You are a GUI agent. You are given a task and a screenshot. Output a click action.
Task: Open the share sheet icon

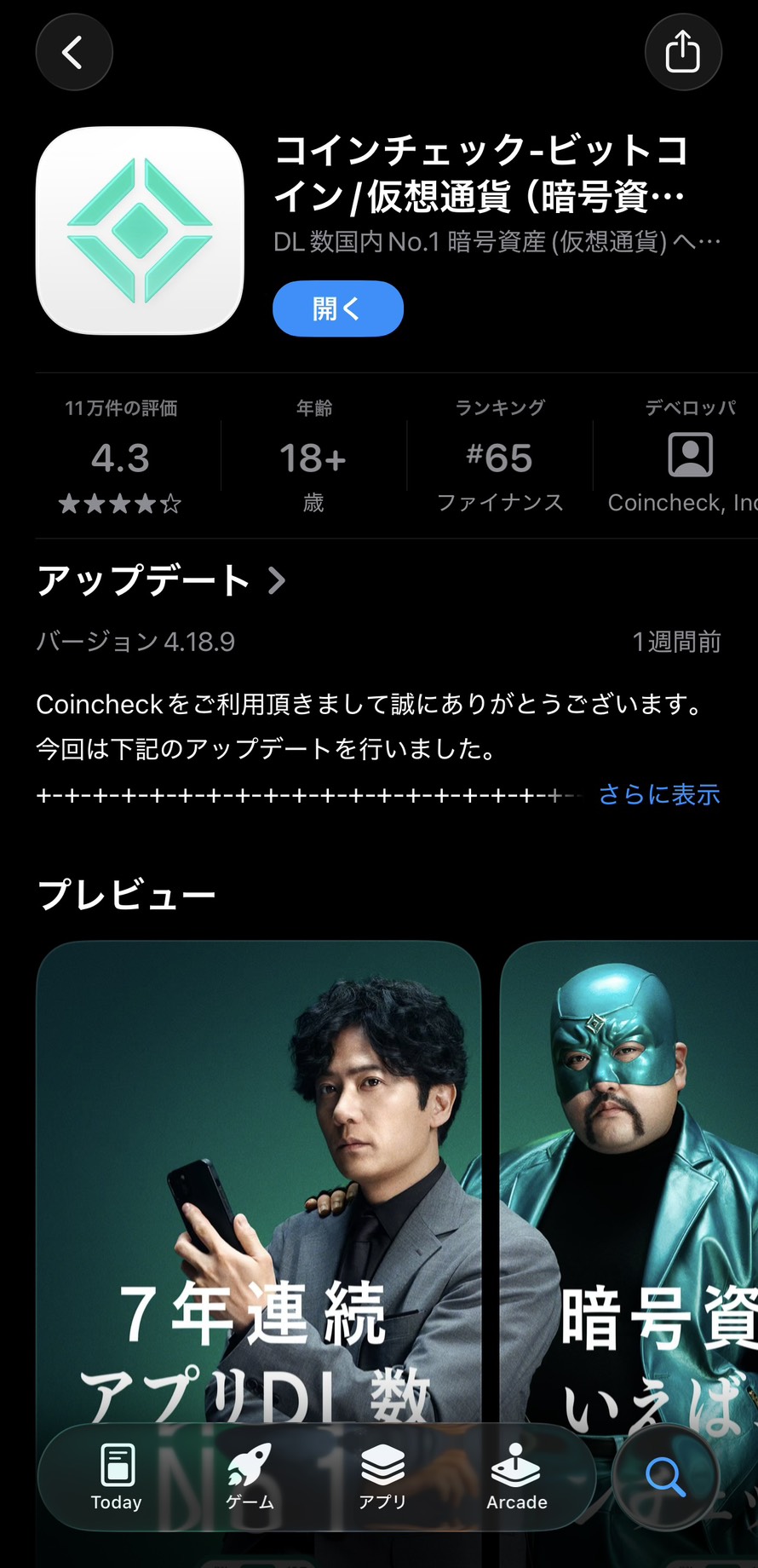(683, 52)
